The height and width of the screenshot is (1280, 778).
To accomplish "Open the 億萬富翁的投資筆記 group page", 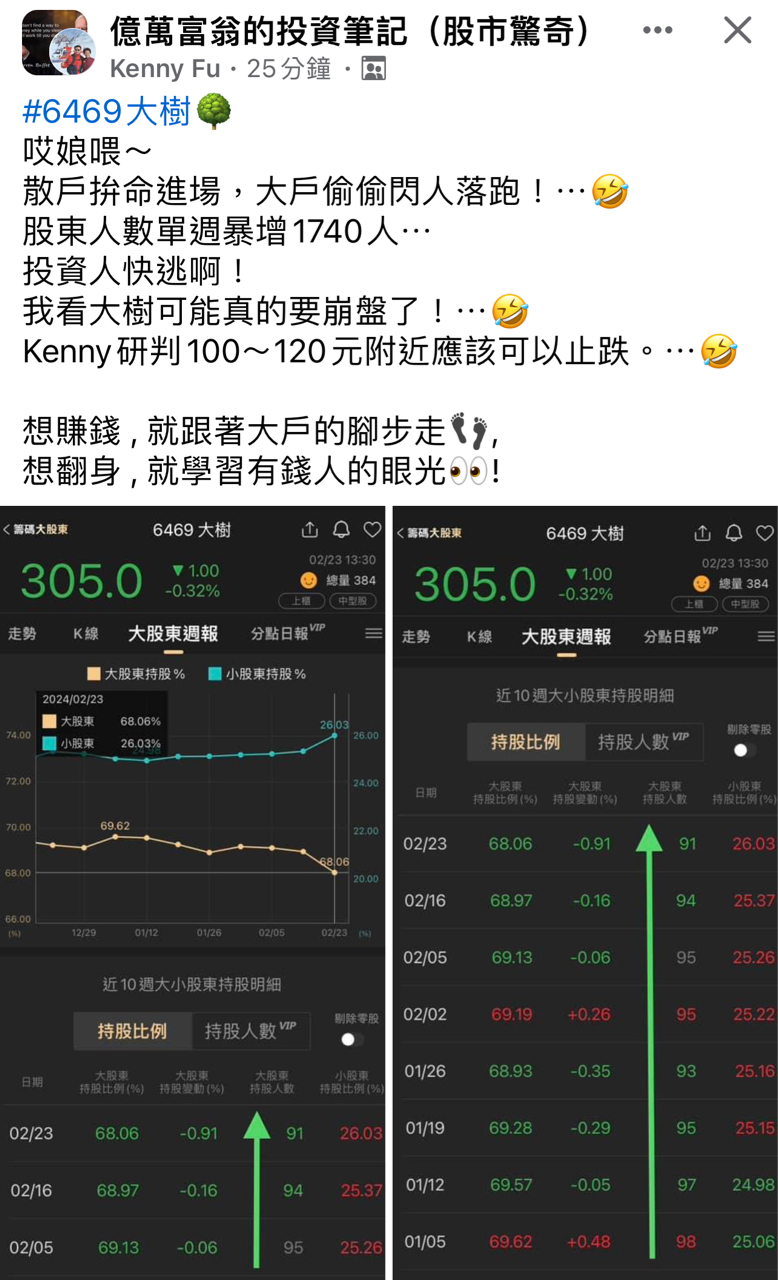I will [350, 31].
